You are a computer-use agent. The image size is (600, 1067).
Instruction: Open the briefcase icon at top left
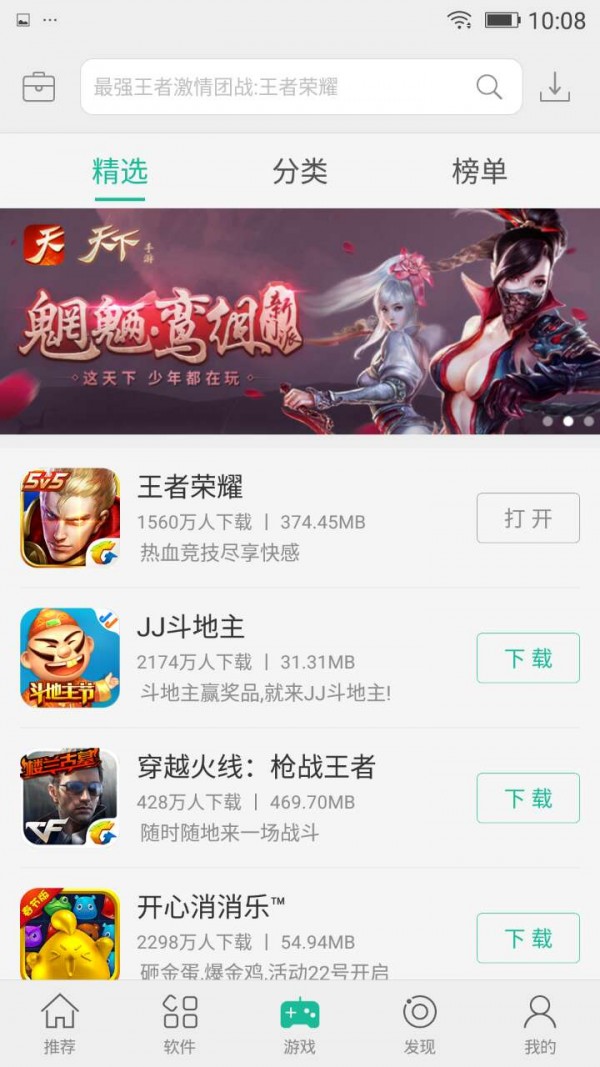coord(39,87)
